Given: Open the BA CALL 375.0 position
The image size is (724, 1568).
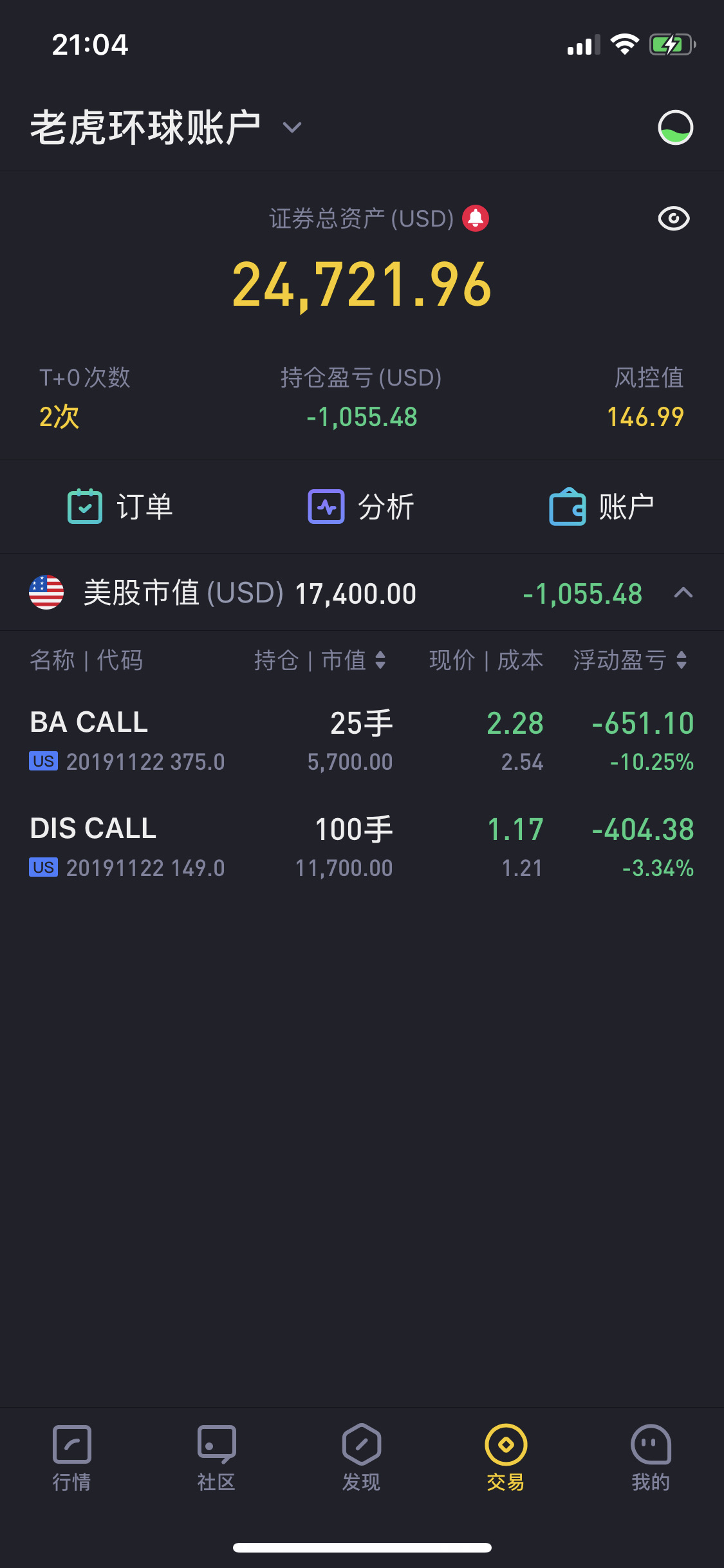Looking at the screenshot, I should pyautogui.click(x=362, y=740).
